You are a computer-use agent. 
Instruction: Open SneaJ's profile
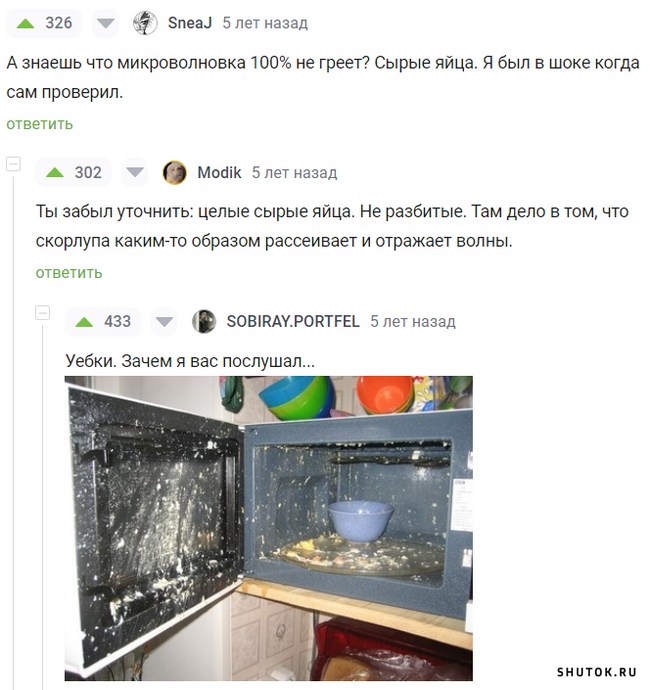190,22
